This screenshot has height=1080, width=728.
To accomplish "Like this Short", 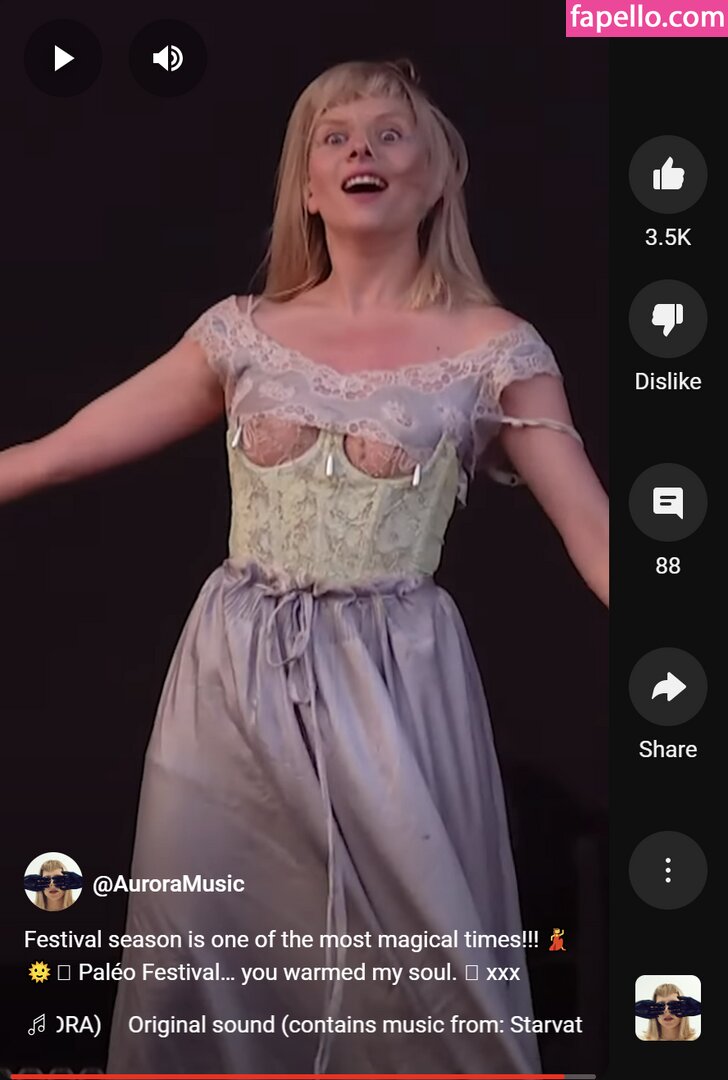I will (x=667, y=176).
